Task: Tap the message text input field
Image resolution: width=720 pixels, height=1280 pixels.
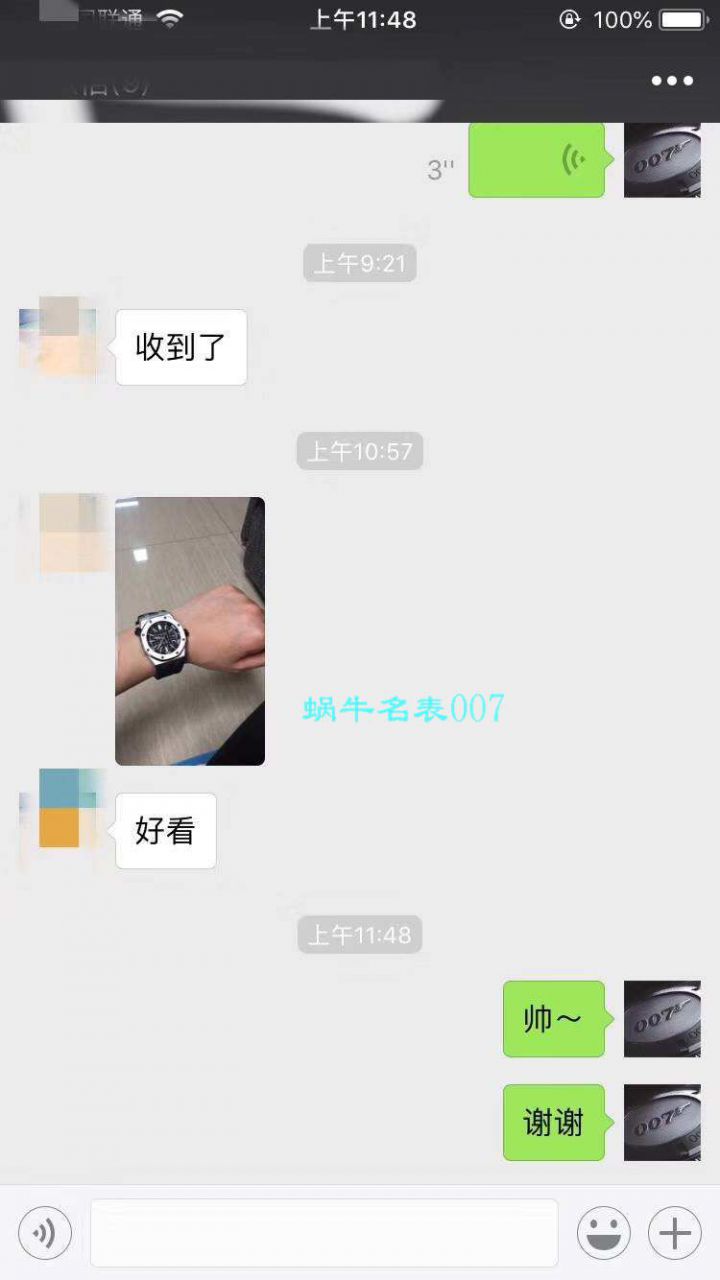Action: (325, 1232)
